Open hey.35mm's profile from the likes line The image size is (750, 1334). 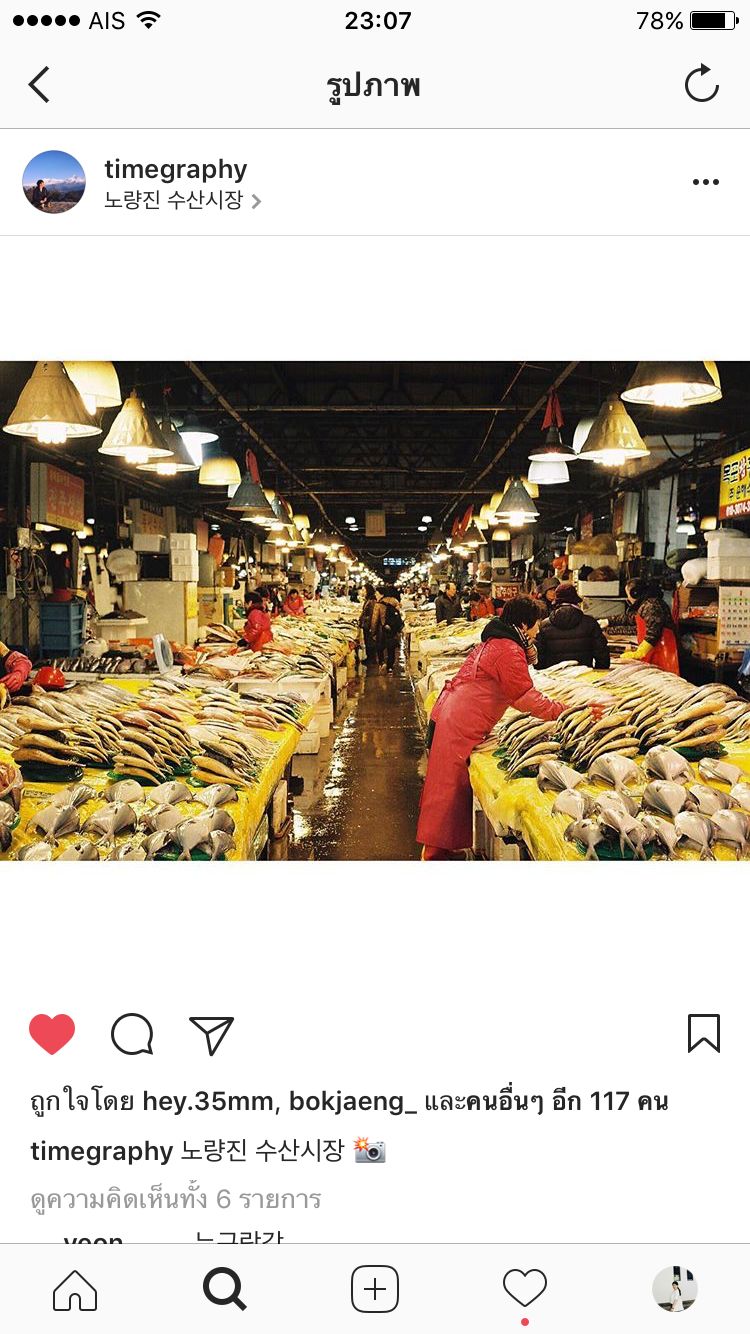pos(207,1102)
